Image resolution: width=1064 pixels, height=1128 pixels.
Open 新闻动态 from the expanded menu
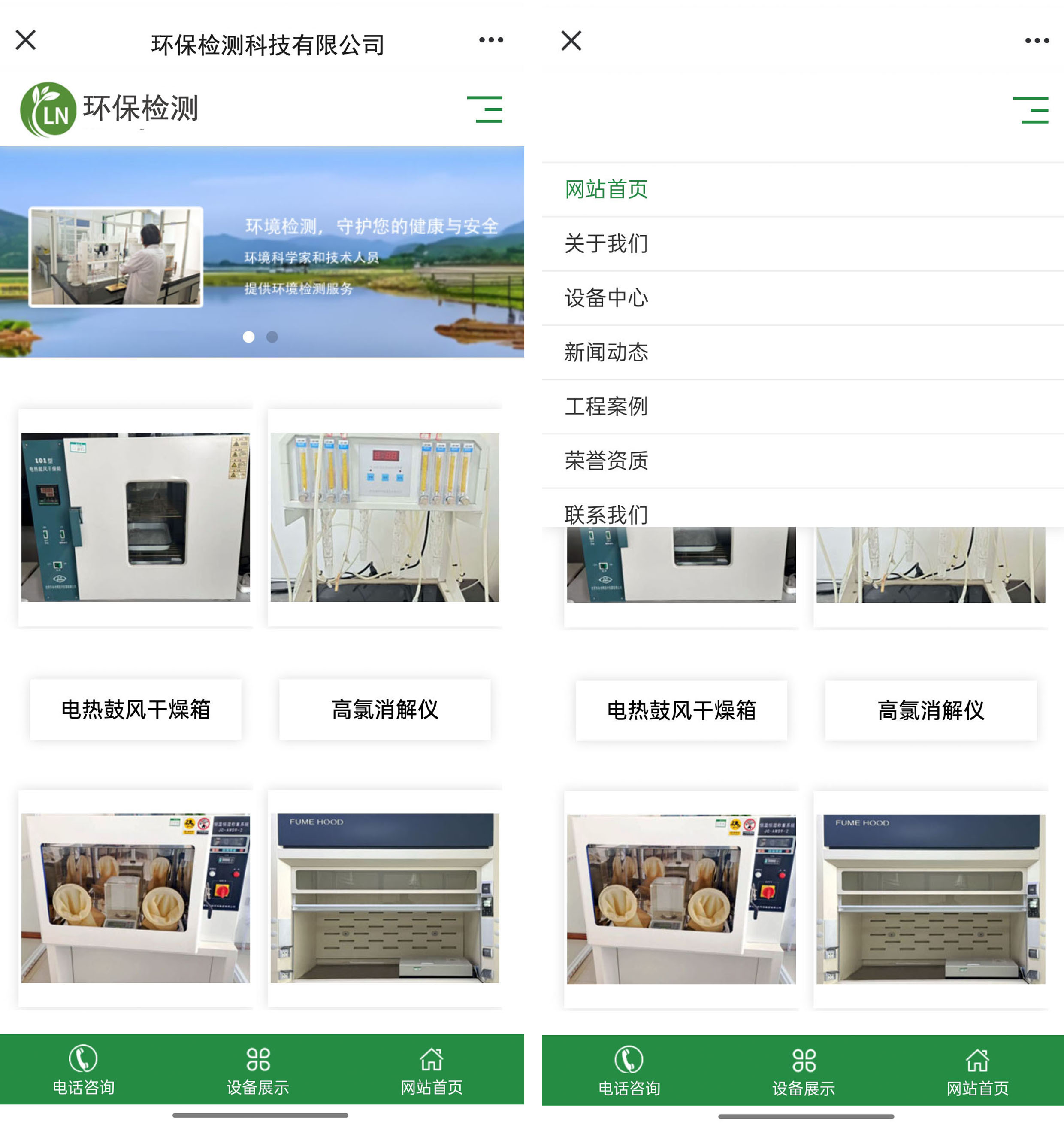[606, 352]
